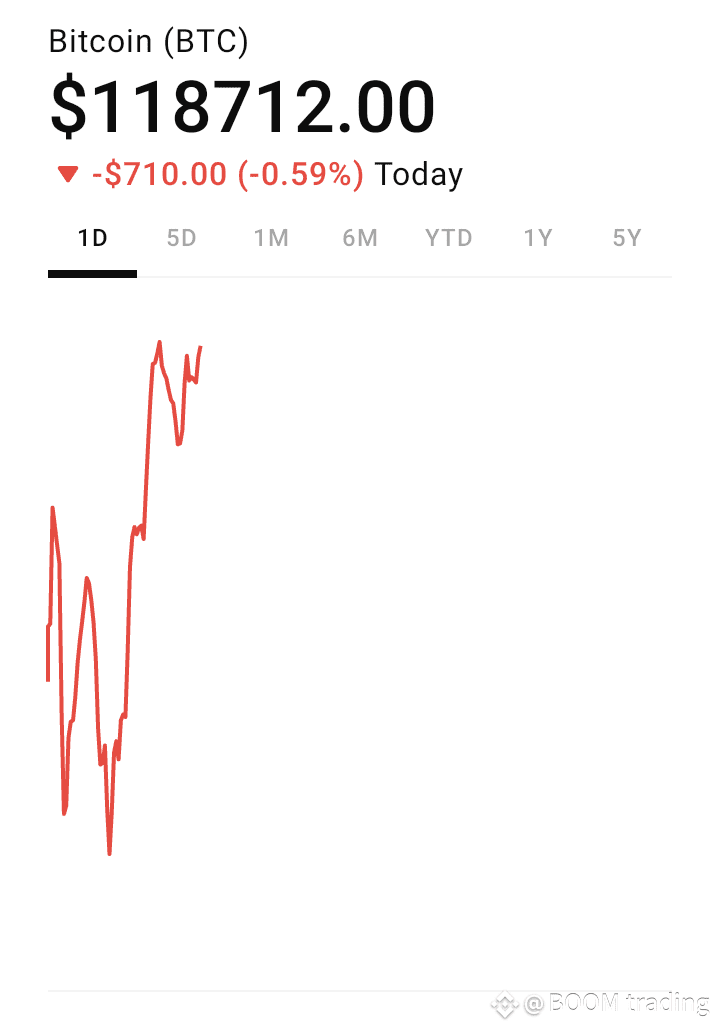Image resolution: width=717 pixels, height=1030 pixels.
Task: Show the 1M price chart
Action: click(x=270, y=238)
